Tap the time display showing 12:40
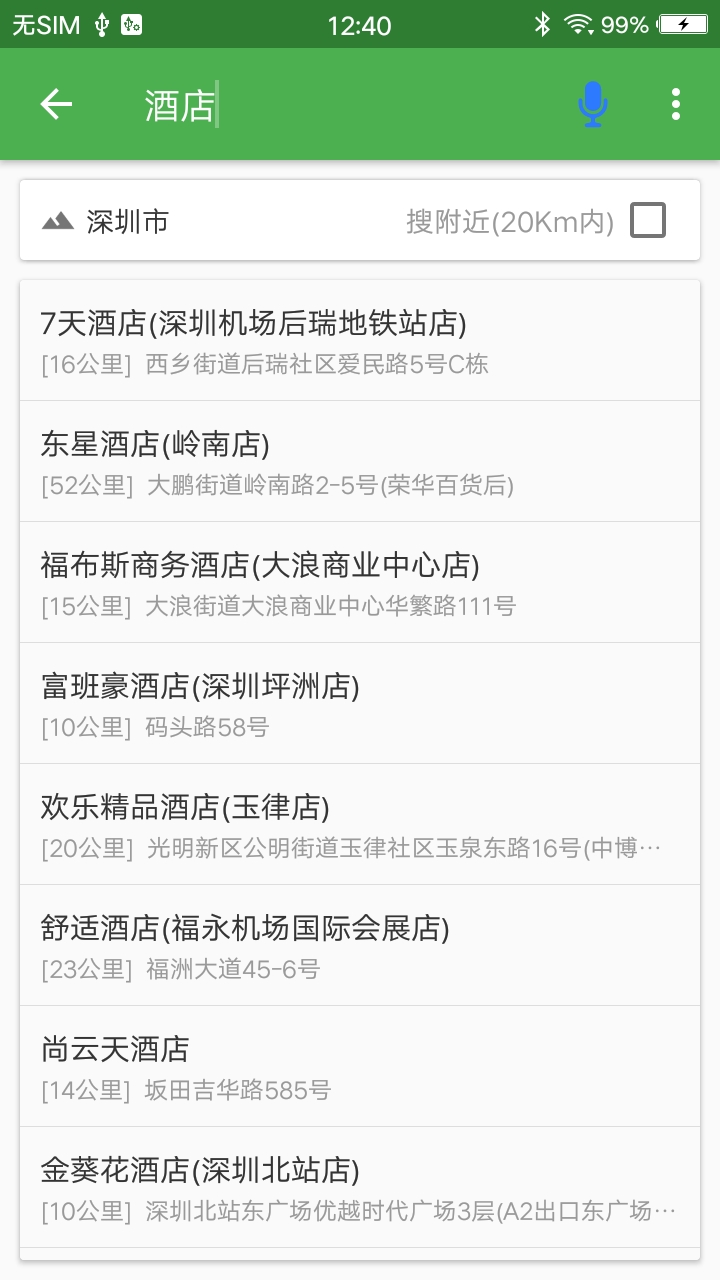 click(360, 22)
